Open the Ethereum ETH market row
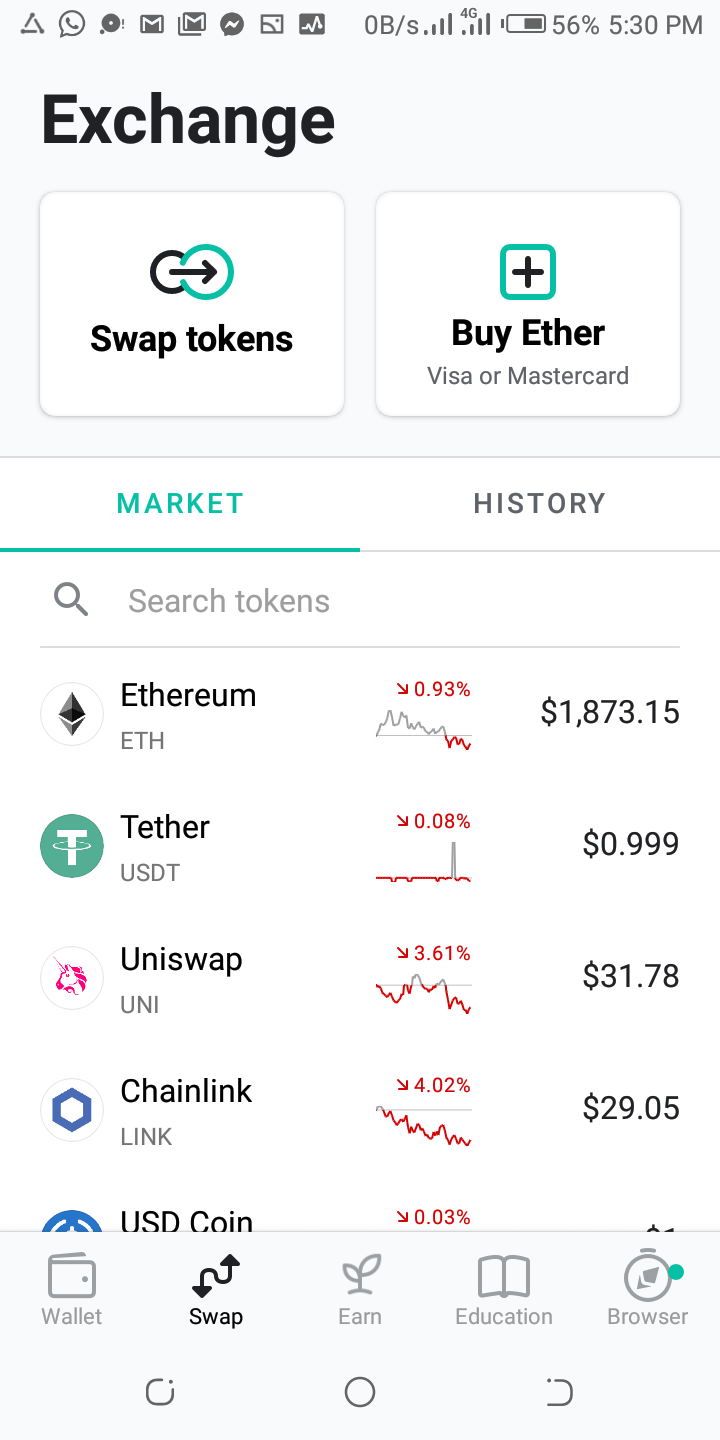The height and width of the screenshot is (1440, 720). tap(360, 714)
